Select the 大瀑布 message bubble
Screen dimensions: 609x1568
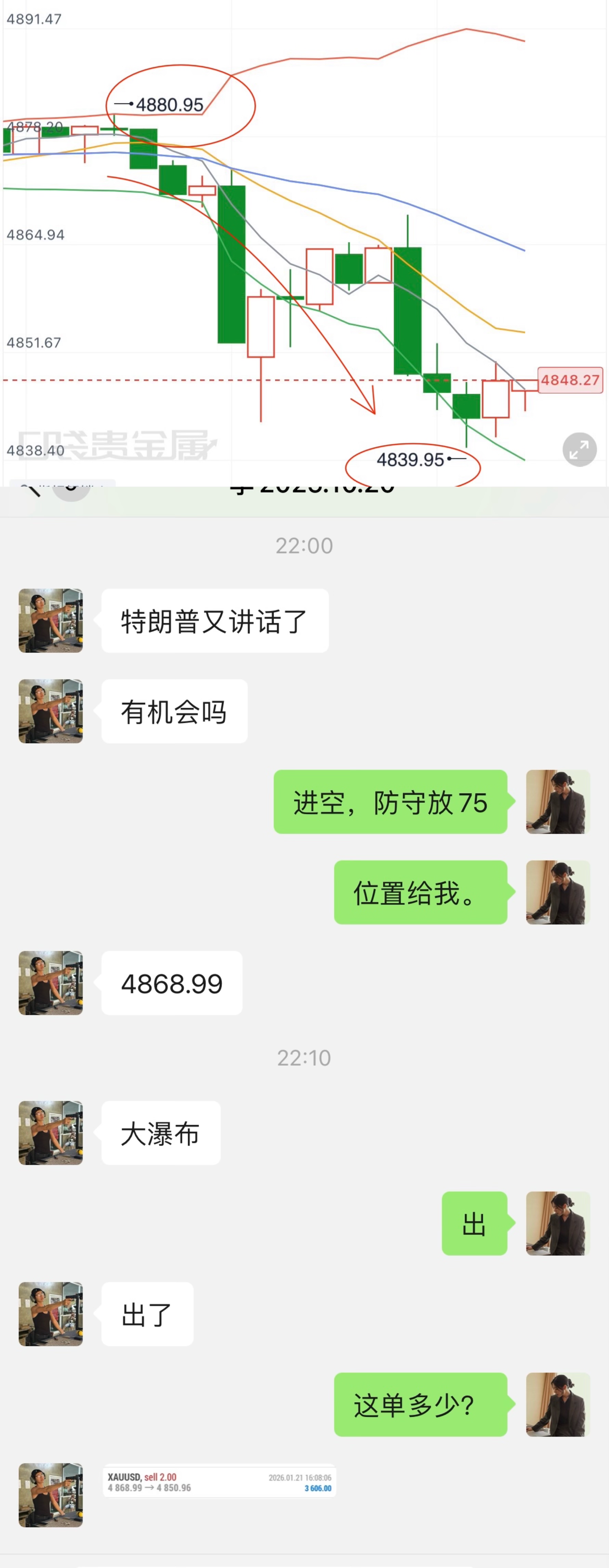point(160,1133)
